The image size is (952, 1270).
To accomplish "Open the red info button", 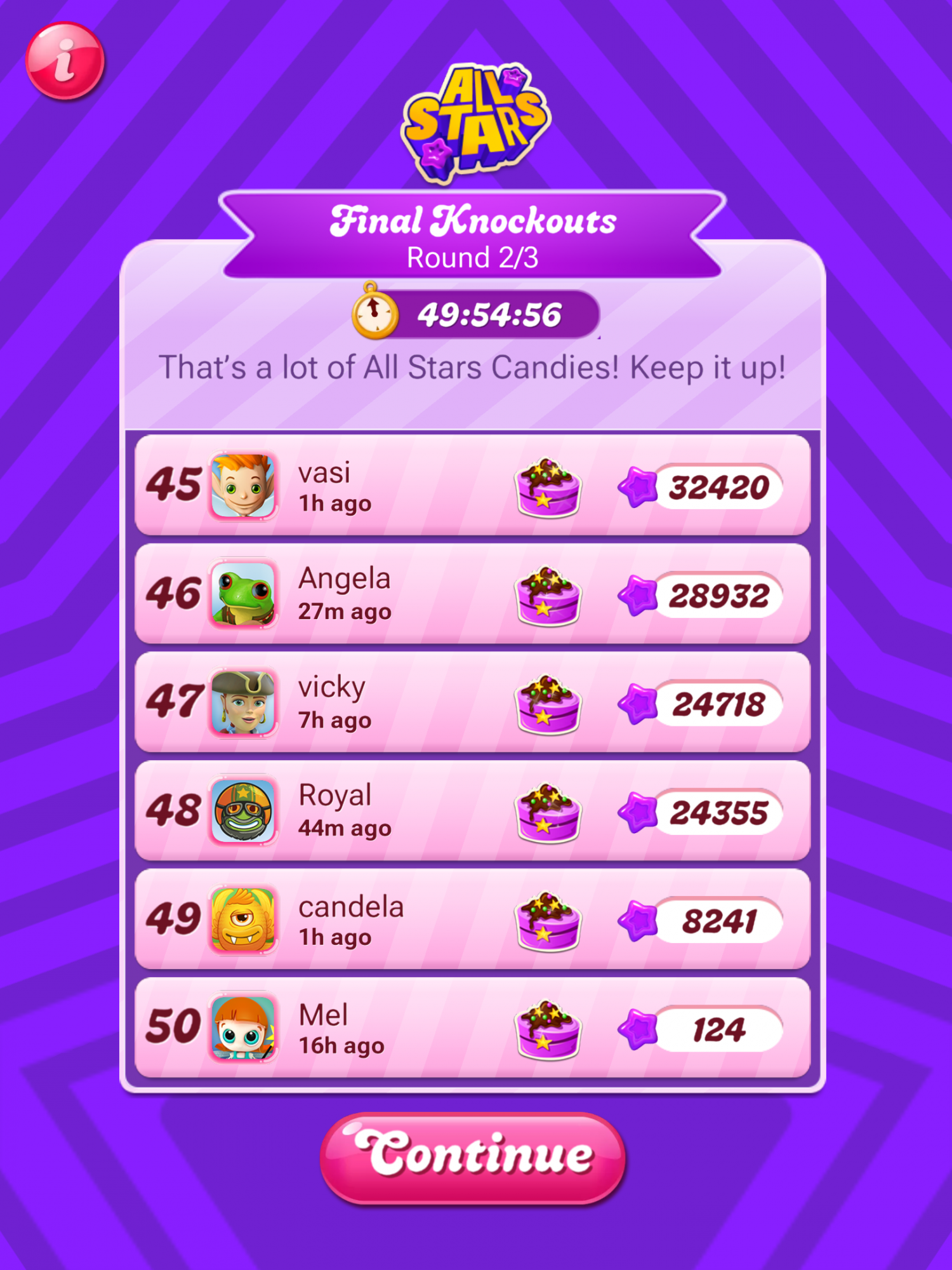I will tap(65, 61).
